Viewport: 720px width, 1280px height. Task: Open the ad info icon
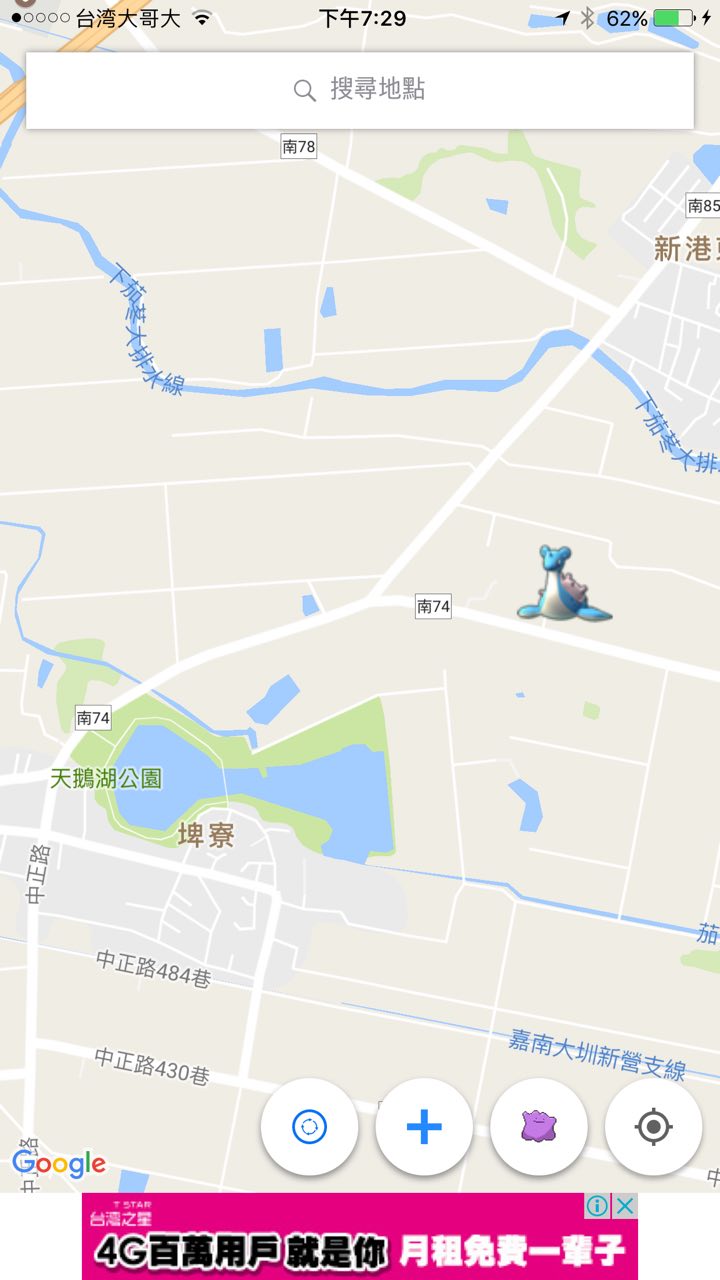click(x=597, y=1206)
